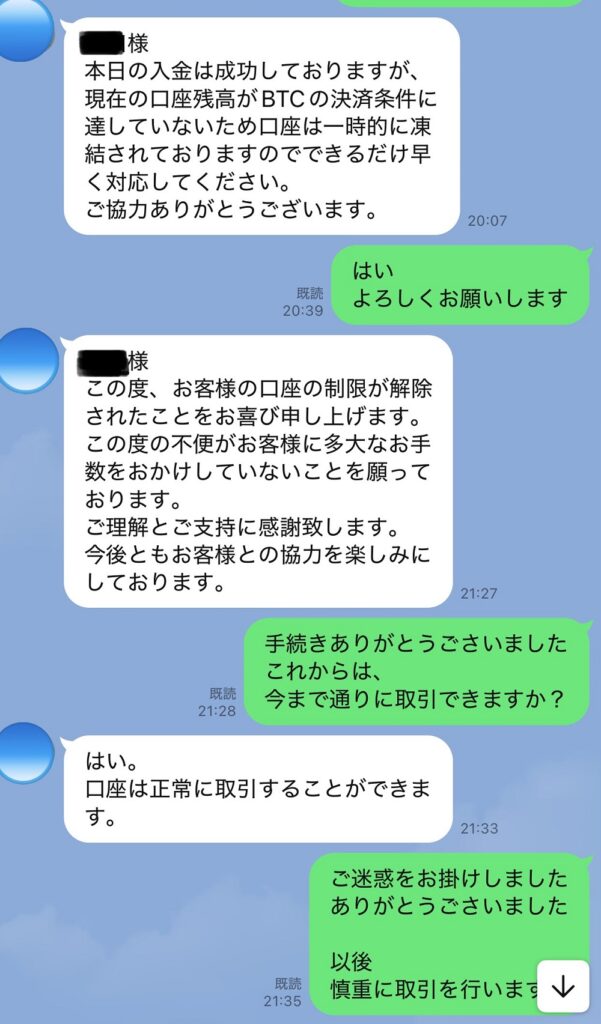Open sender avatar beside the 21:27 message
This screenshot has width=601, height=1024.
pyautogui.click(x=27, y=360)
